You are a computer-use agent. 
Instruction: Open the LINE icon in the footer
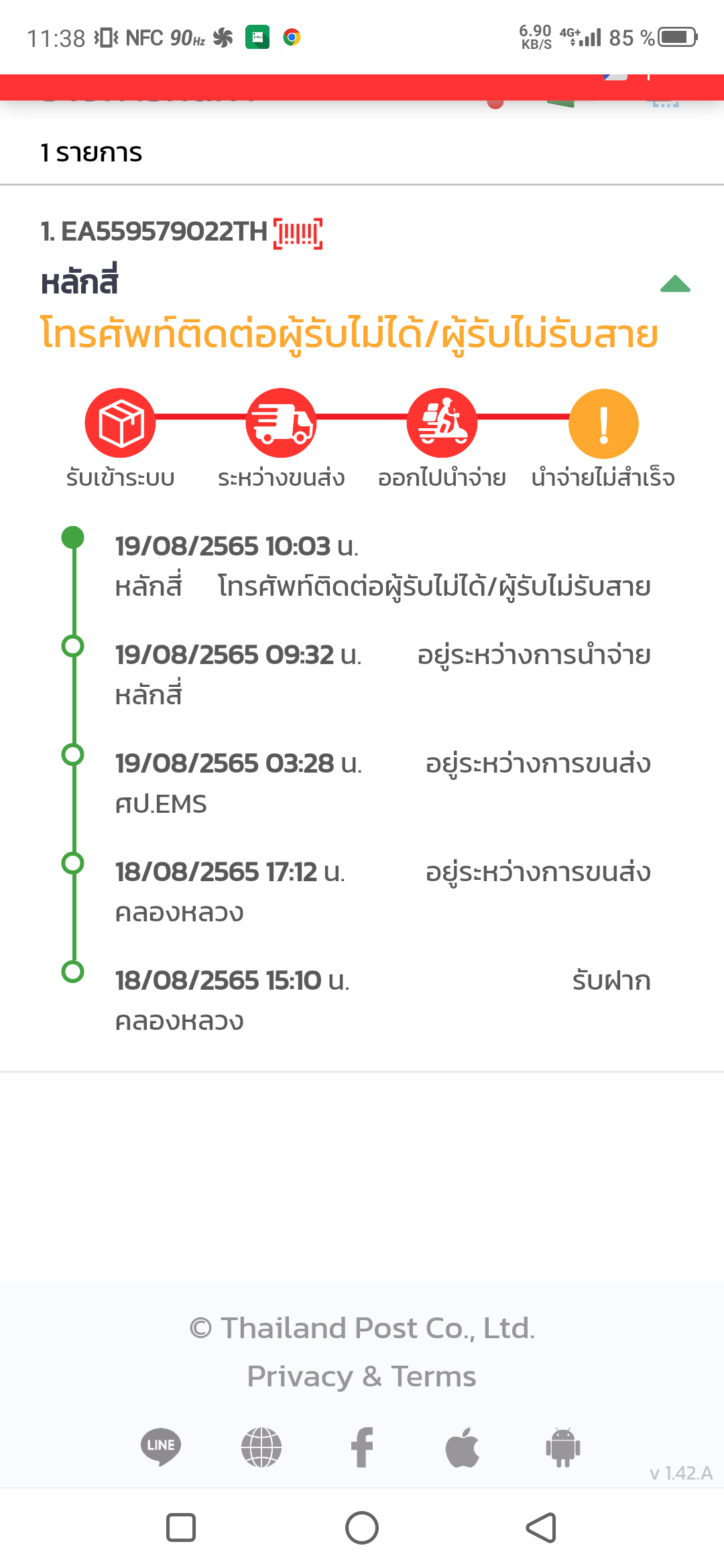coord(161,1447)
